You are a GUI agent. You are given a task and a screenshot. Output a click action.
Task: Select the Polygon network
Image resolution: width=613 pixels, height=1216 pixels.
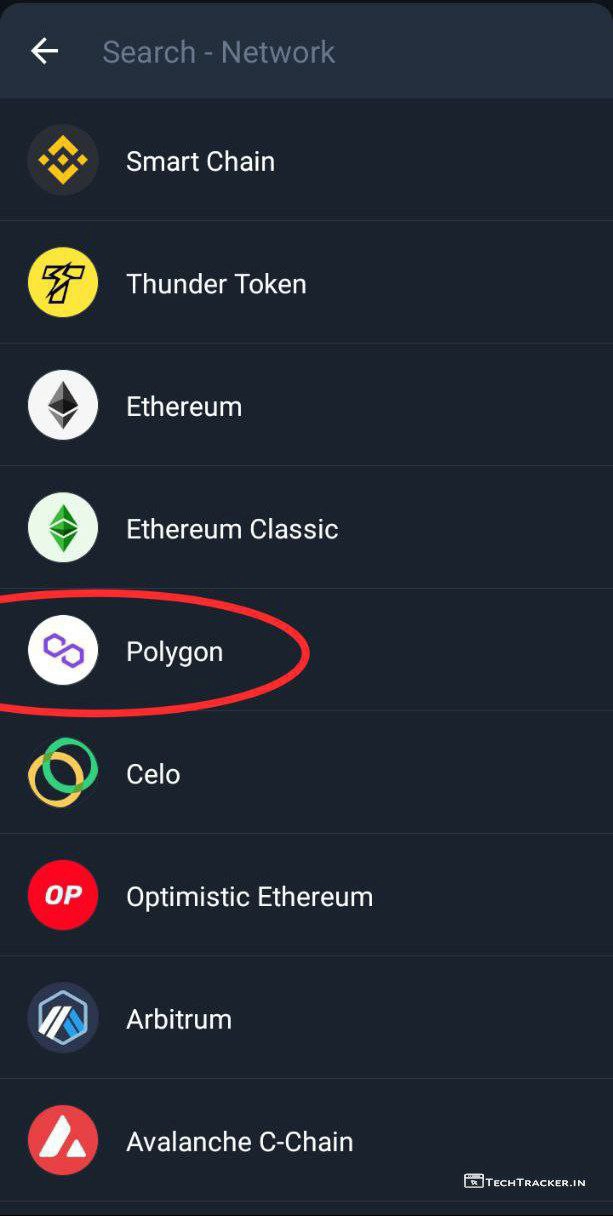click(x=175, y=652)
